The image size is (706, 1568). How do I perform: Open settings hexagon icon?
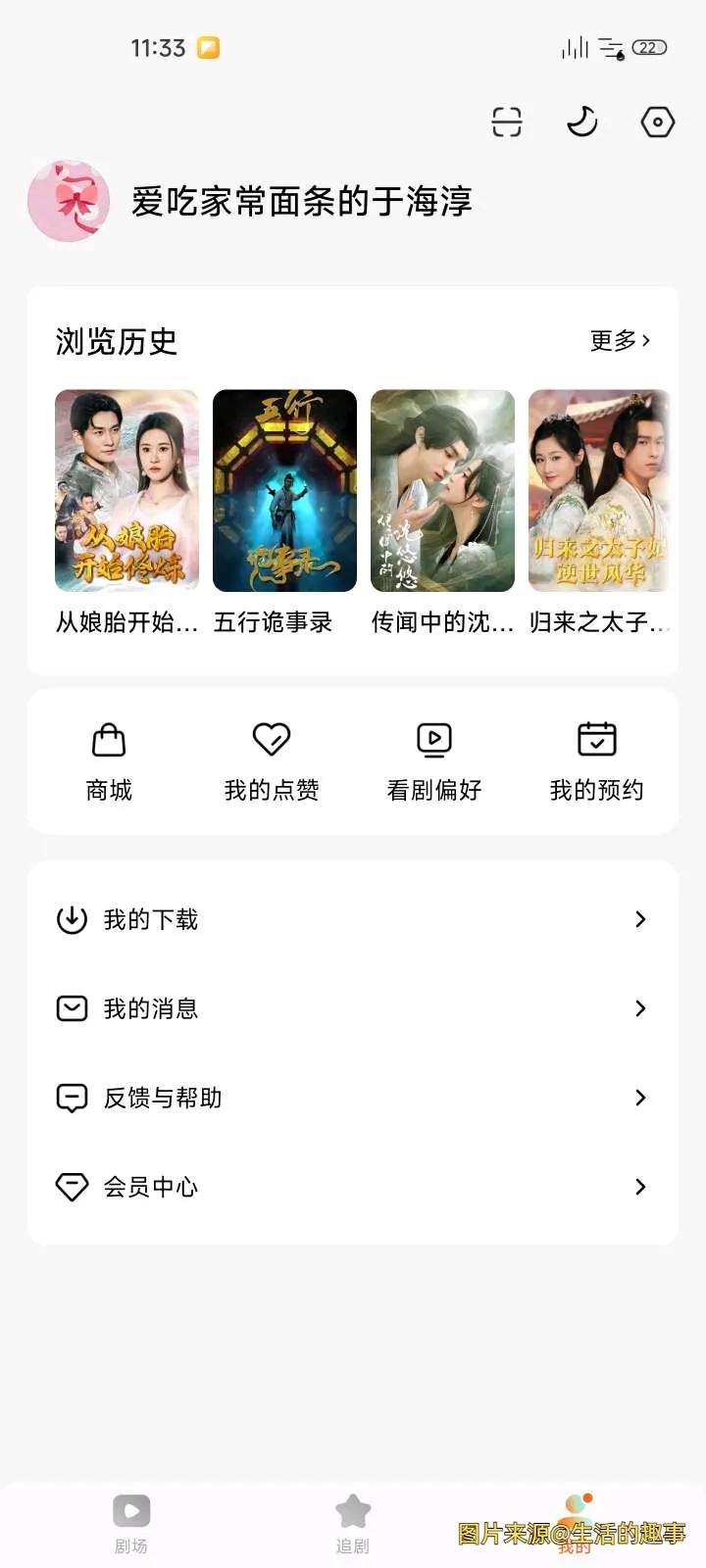click(x=657, y=122)
